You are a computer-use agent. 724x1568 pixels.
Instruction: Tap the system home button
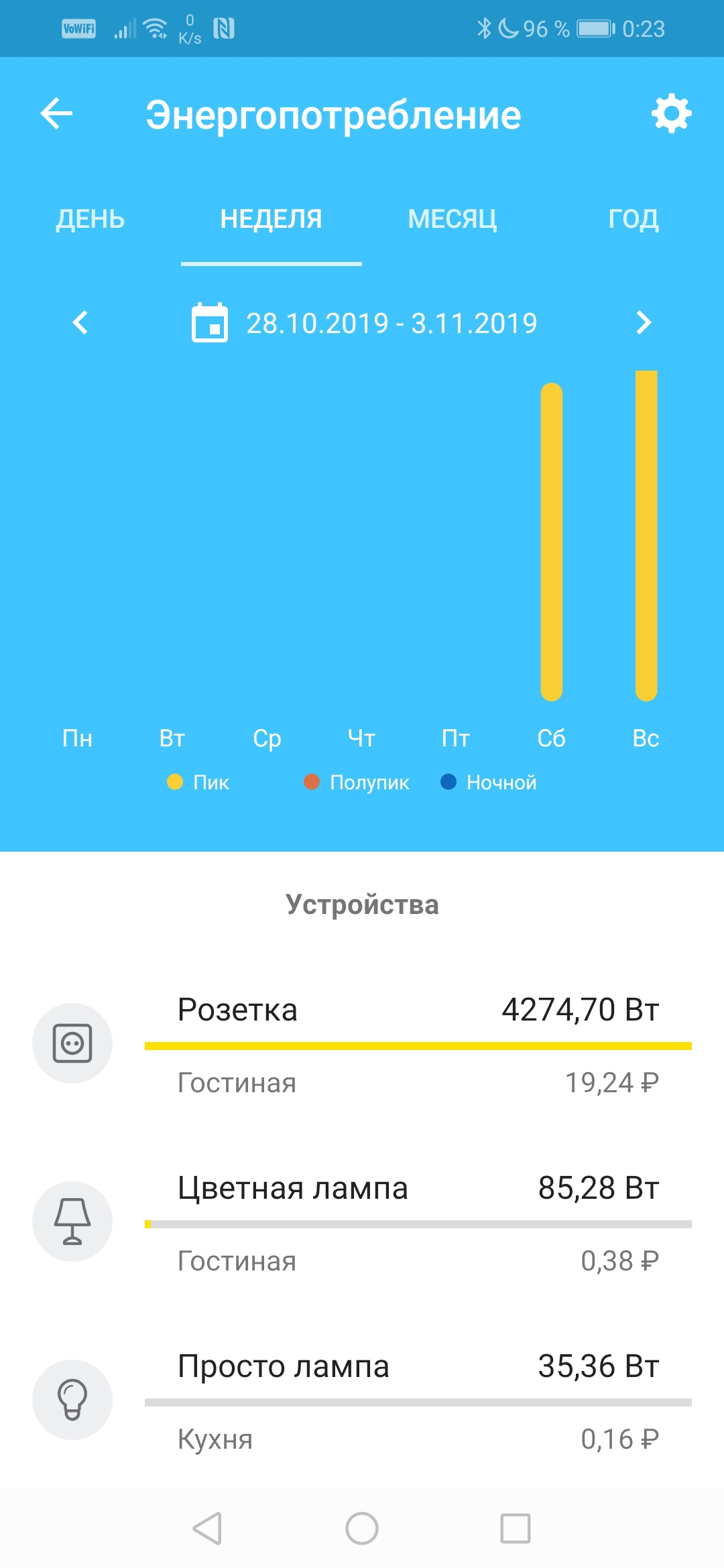click(362, 1528)
